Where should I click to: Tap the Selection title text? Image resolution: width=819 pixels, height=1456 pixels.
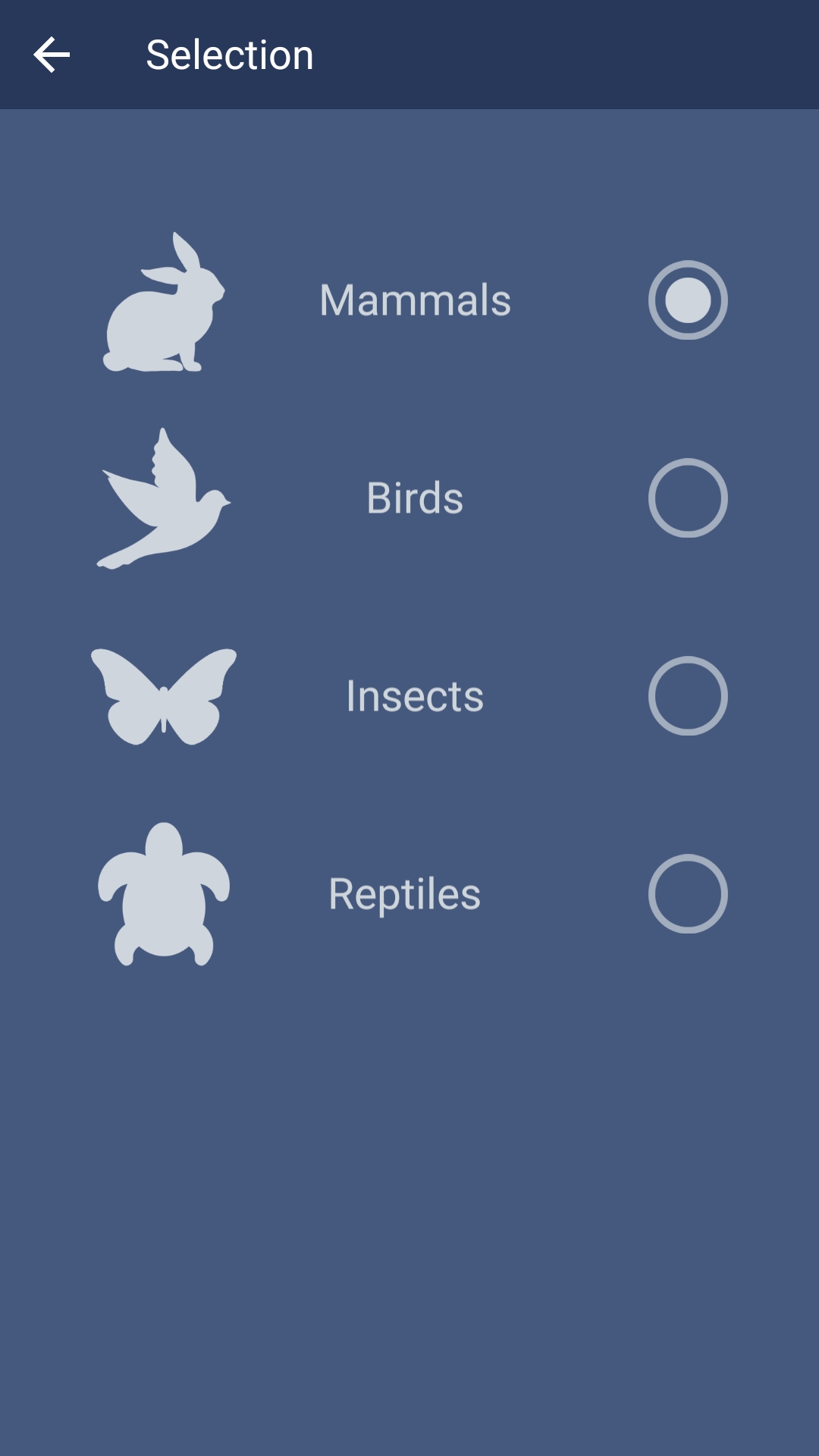[x=229, y=54]
